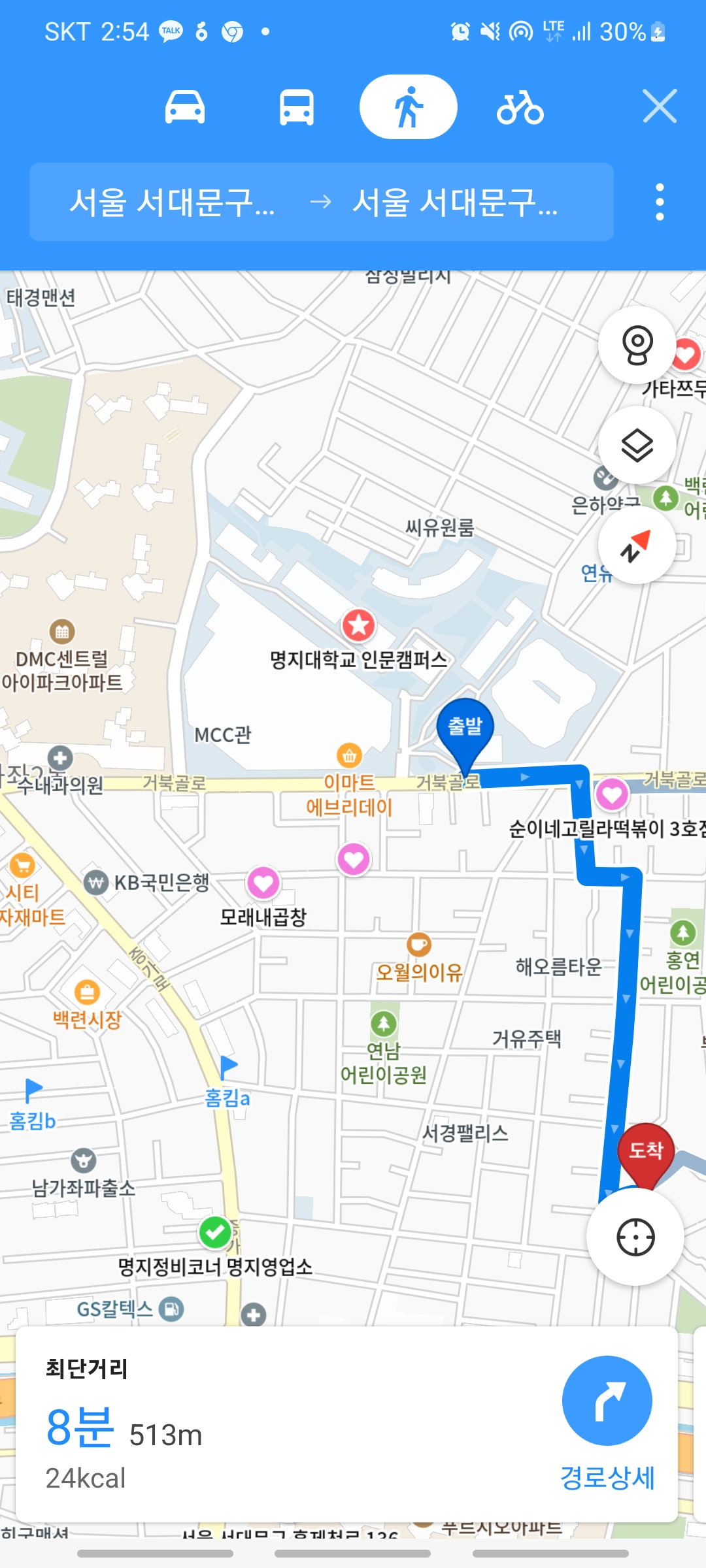Viewport: 706px width, 1568px height.
Task: Select the 최단거리 8분 route card
Action: (x=261, y=1425)
